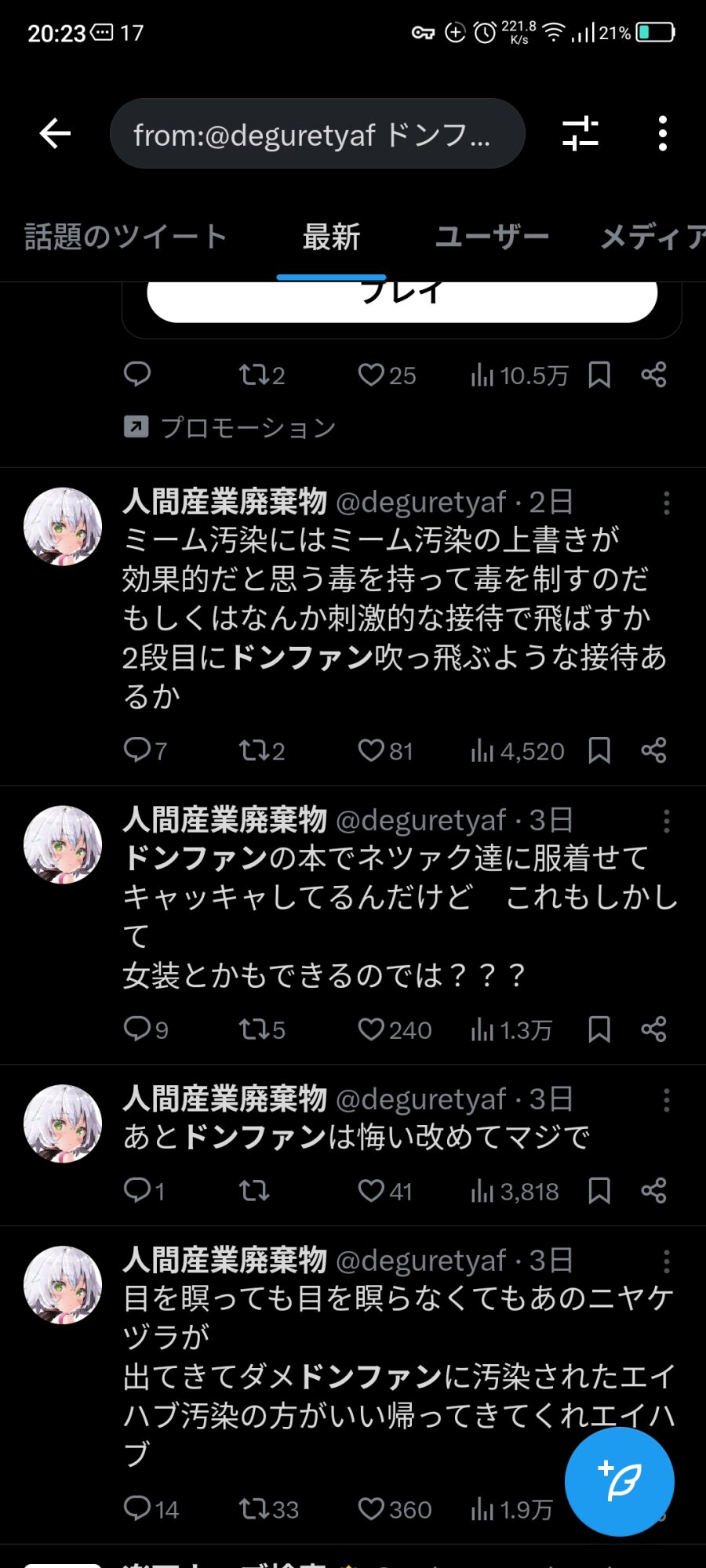Viewport: 706px width, 1568px height.
Task: Like the ミーム汚染 tweet with 81 likes
Action: 371,750
